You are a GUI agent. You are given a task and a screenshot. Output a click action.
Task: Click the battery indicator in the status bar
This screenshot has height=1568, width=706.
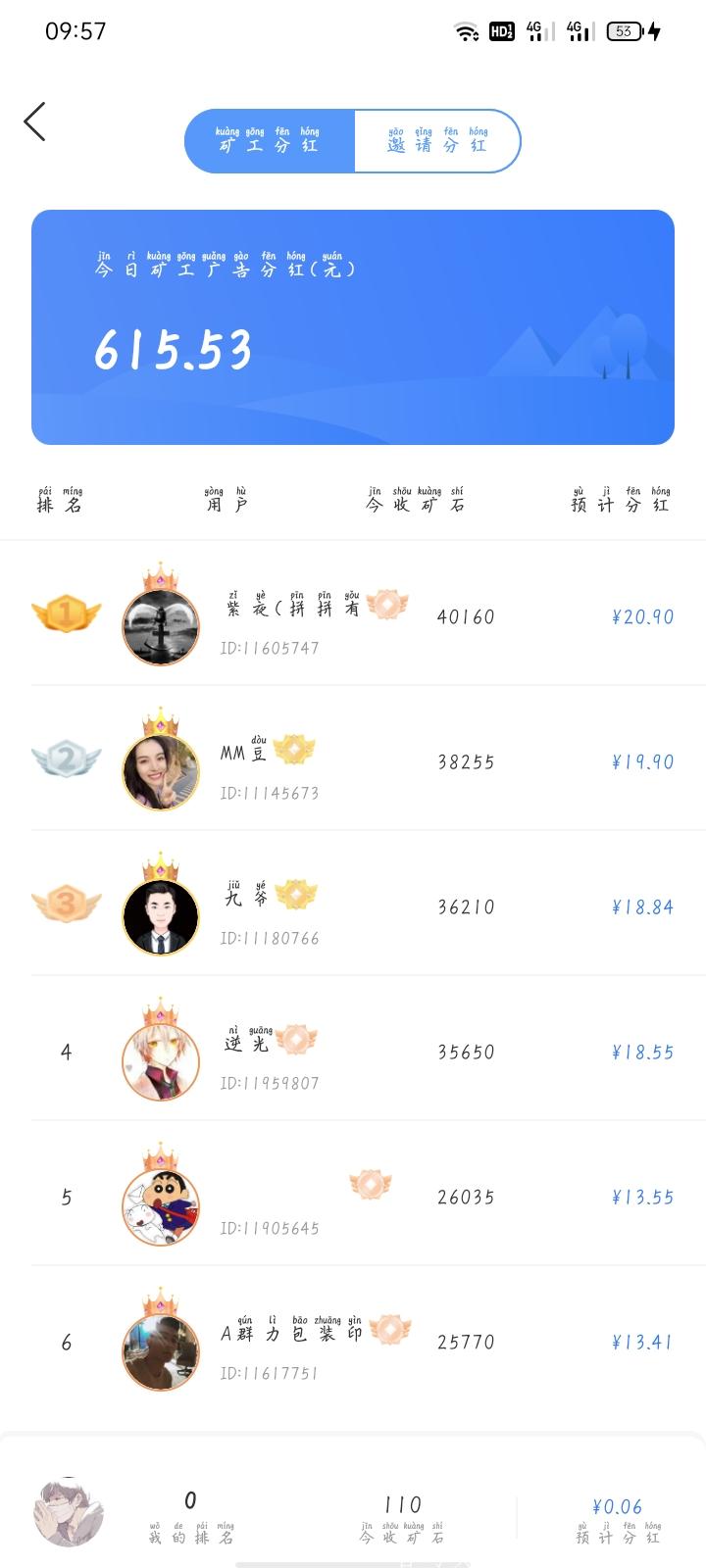(x=621, y=31)
